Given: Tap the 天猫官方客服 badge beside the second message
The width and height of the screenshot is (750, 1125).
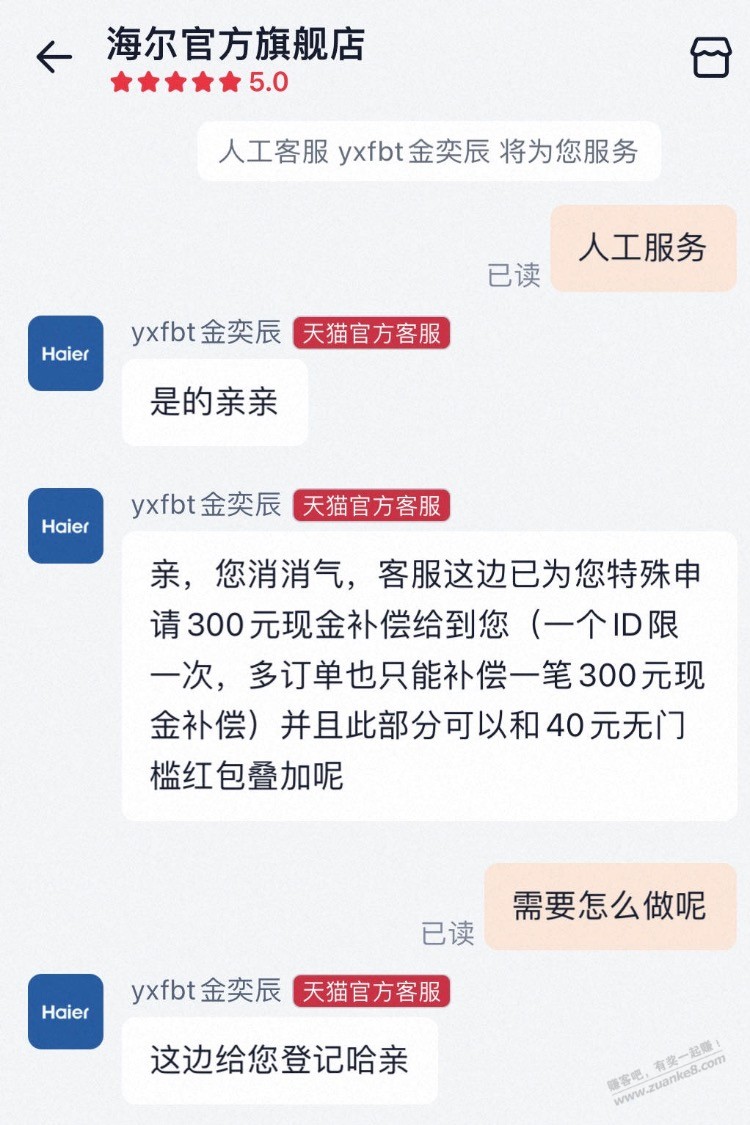Looking at the screenshot, I should pyautogui.click(x=372, y=506).
